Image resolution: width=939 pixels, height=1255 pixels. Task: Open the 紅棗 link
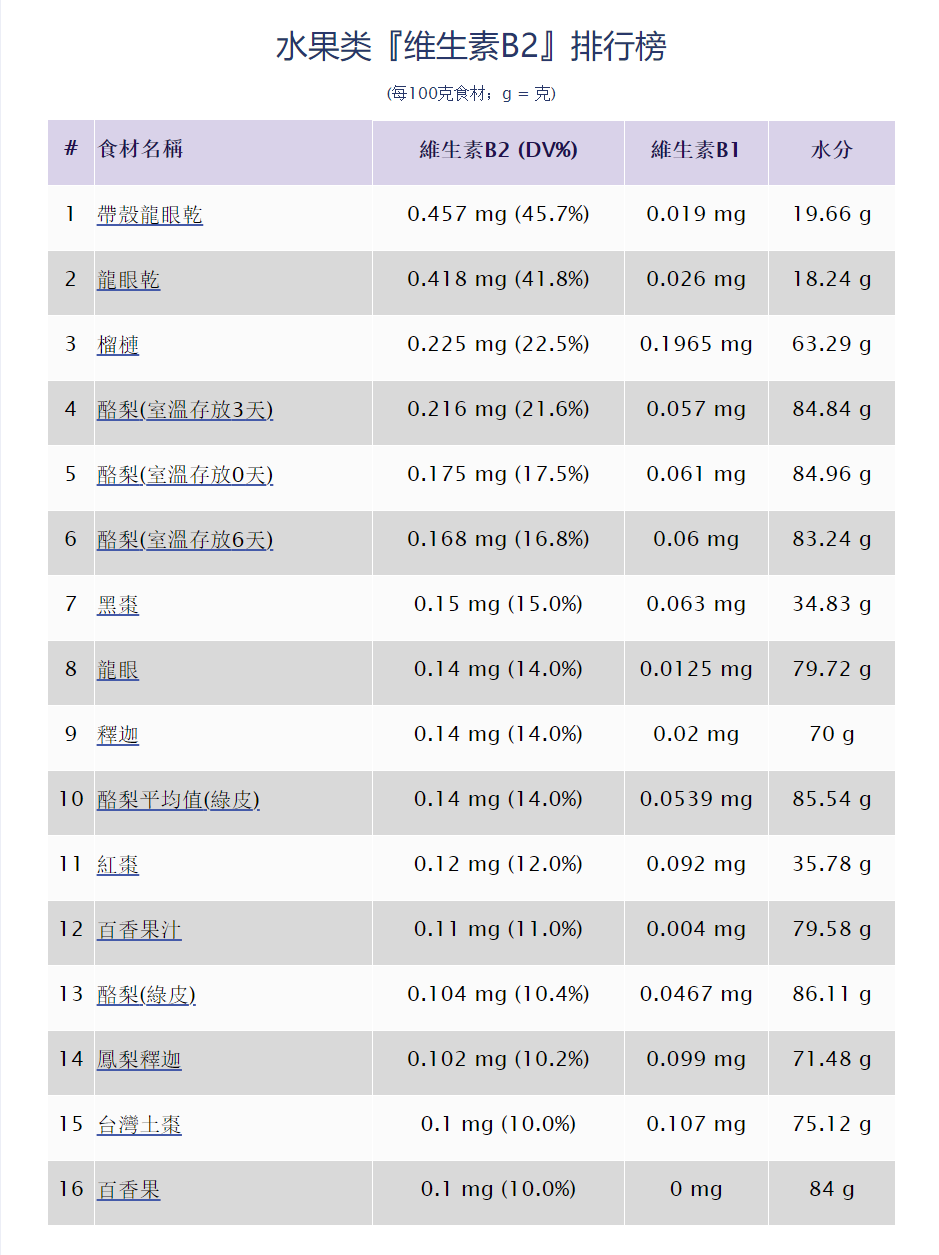118,865
